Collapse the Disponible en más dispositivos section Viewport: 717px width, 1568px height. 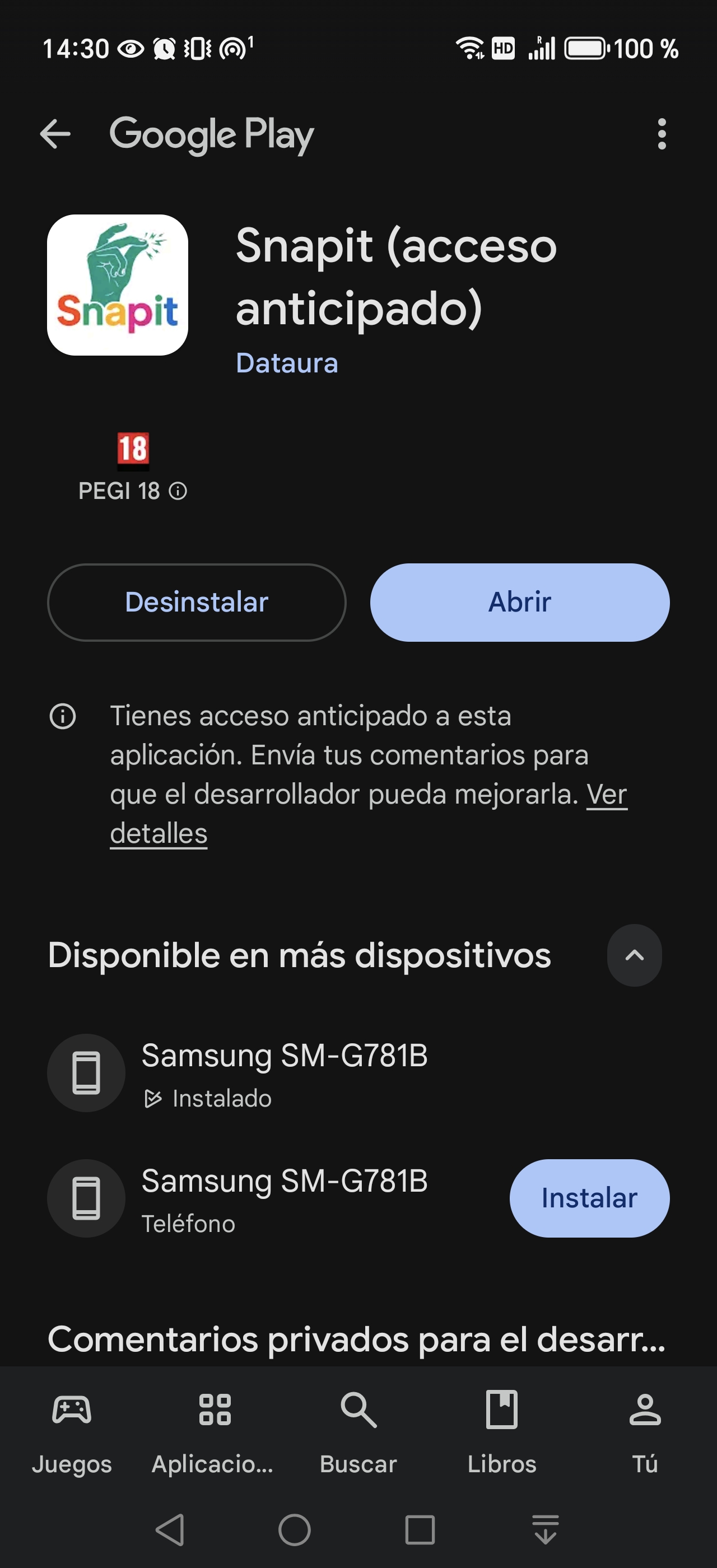click(634, 956)
